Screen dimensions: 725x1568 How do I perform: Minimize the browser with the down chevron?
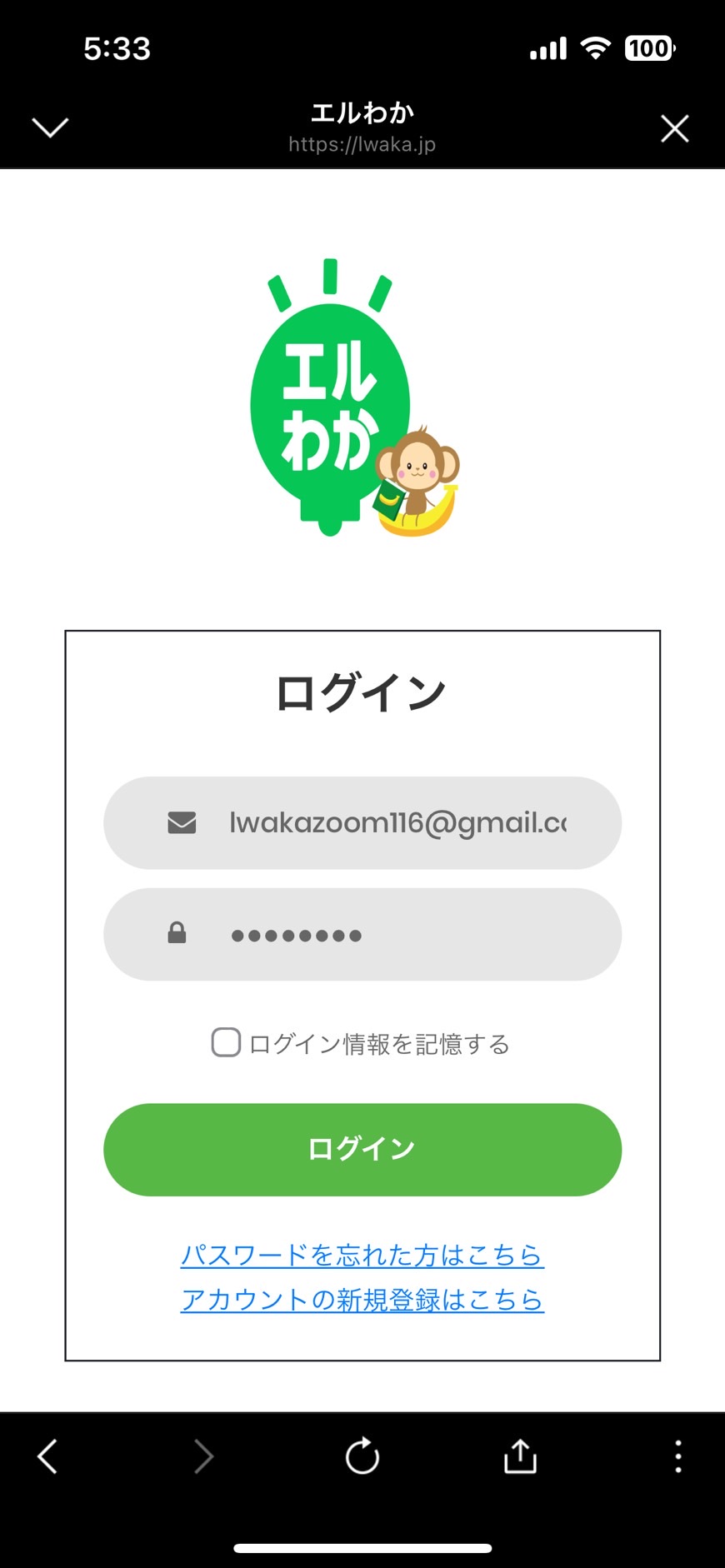50,127
